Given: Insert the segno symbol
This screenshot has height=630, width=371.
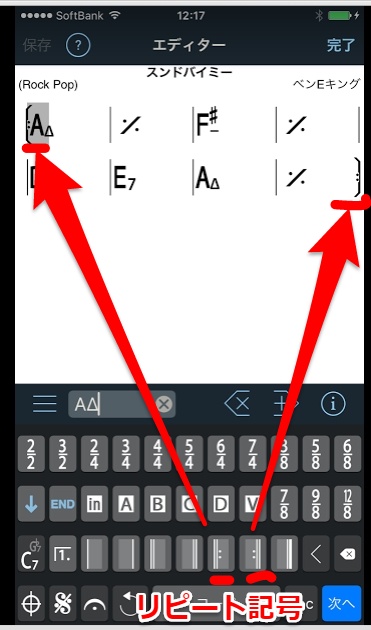Looking at the screenshot, I should click(63, 603).
